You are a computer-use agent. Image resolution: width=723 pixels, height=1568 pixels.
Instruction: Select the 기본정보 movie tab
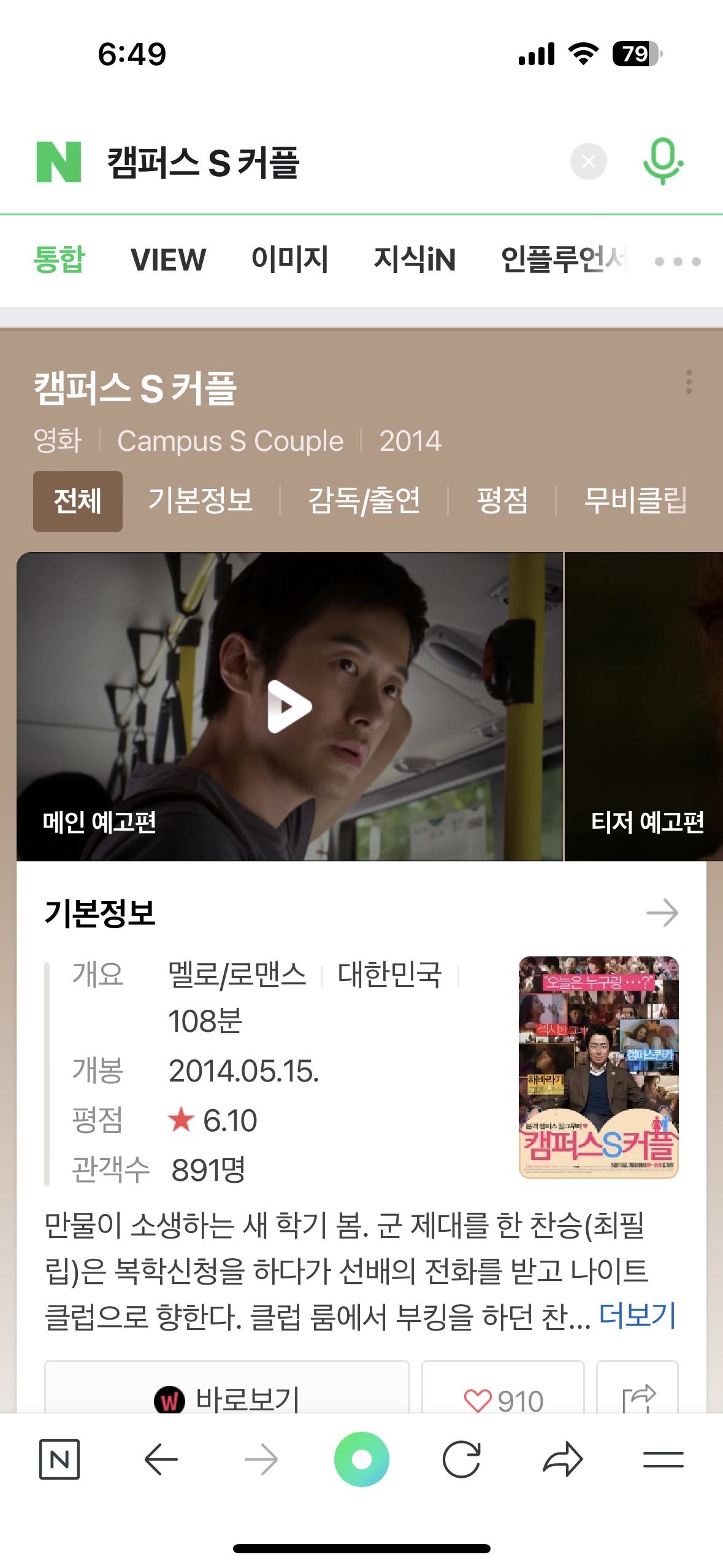201,501
